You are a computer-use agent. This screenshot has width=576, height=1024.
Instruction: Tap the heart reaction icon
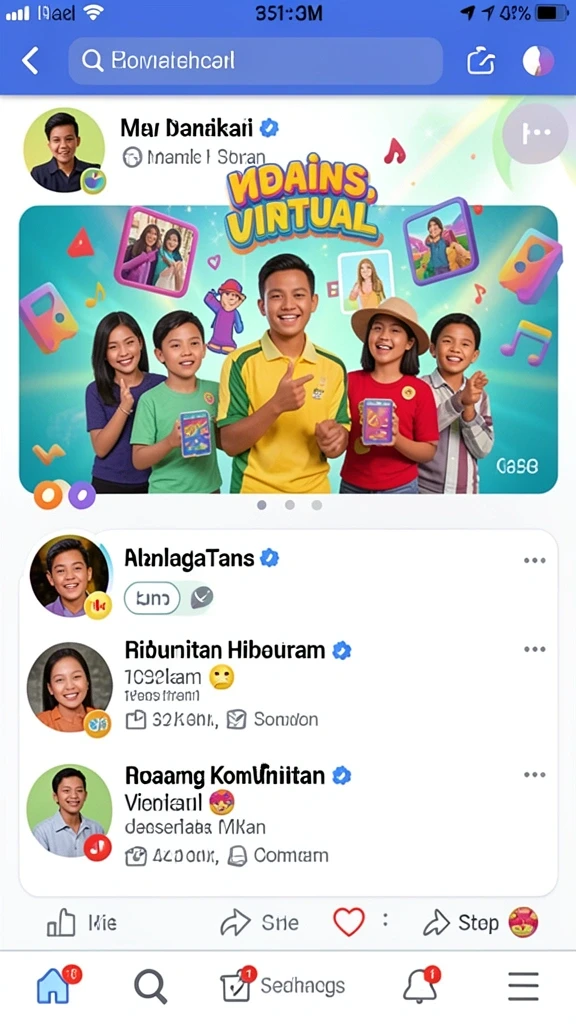(x=349, y=922)
